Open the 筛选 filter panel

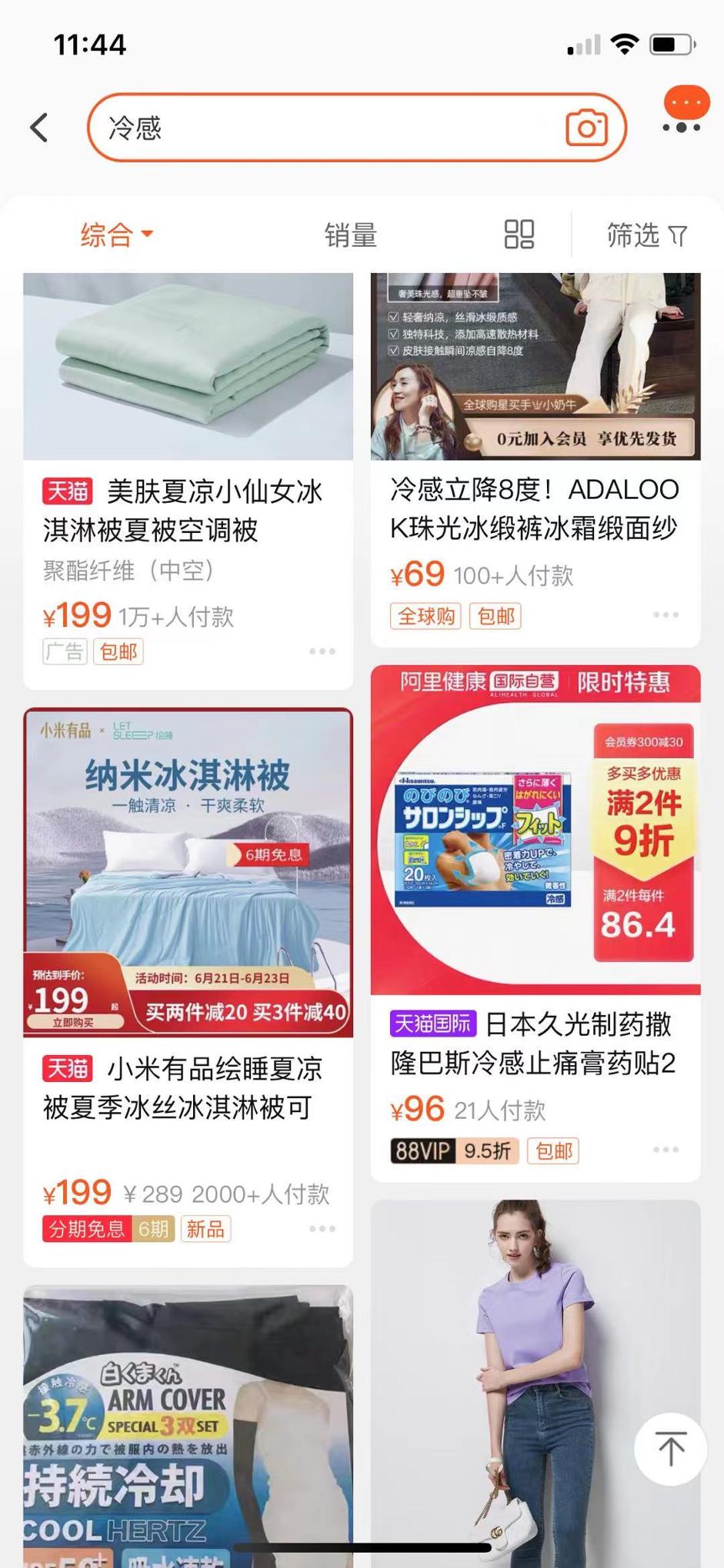(x=646, y=235)
